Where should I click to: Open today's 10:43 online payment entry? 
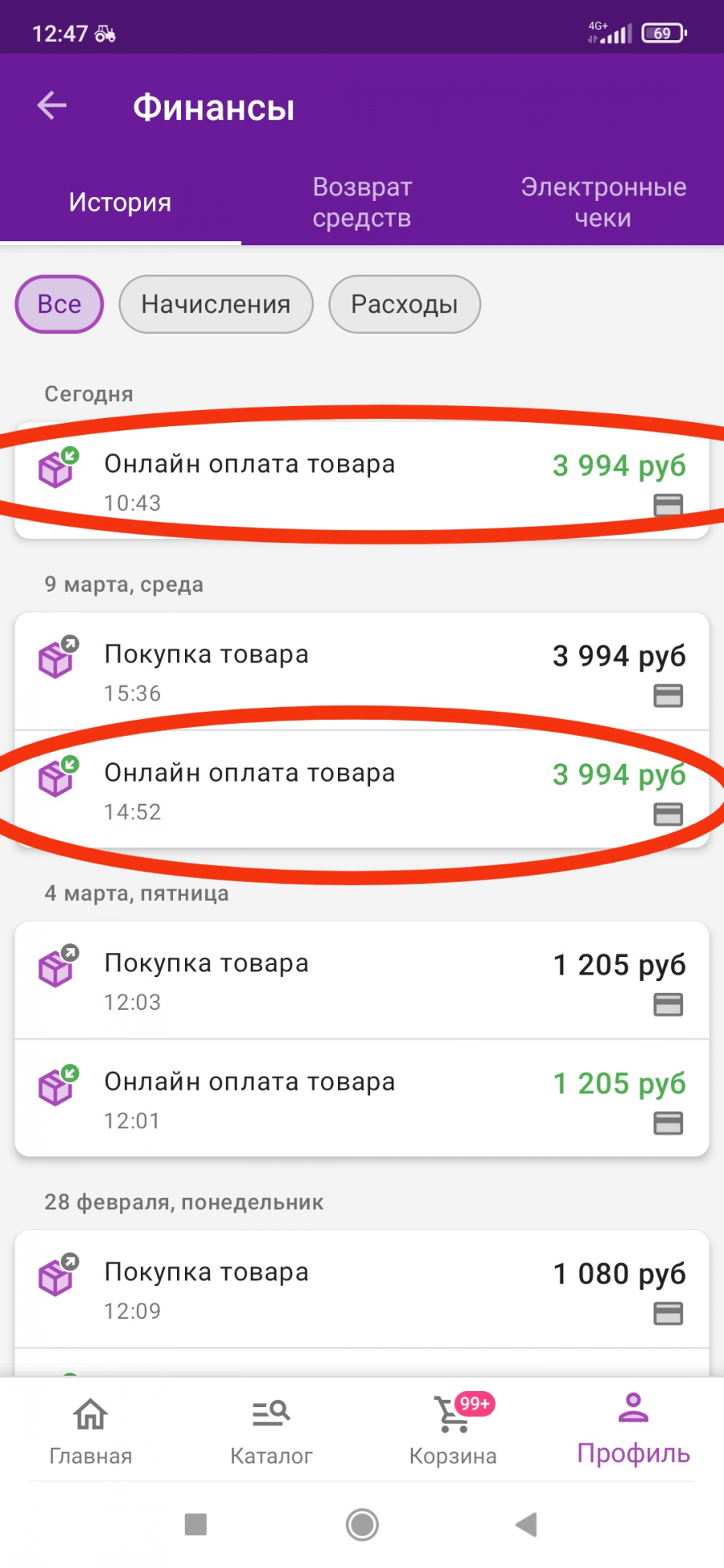pyautogui.click(x=362, y=481)
